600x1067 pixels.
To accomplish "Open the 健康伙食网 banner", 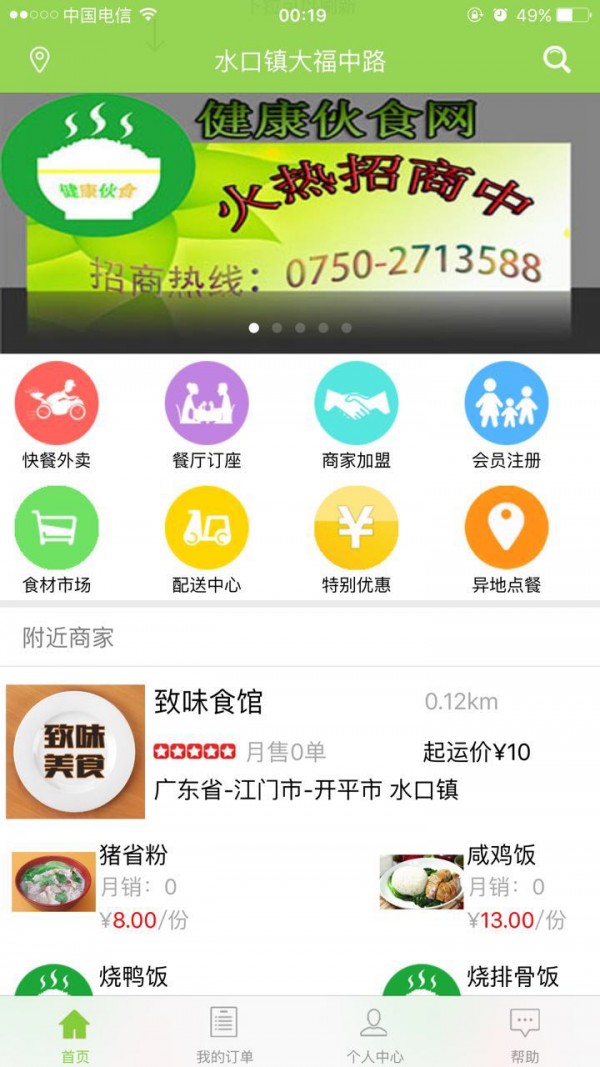I will coord(300,222).
